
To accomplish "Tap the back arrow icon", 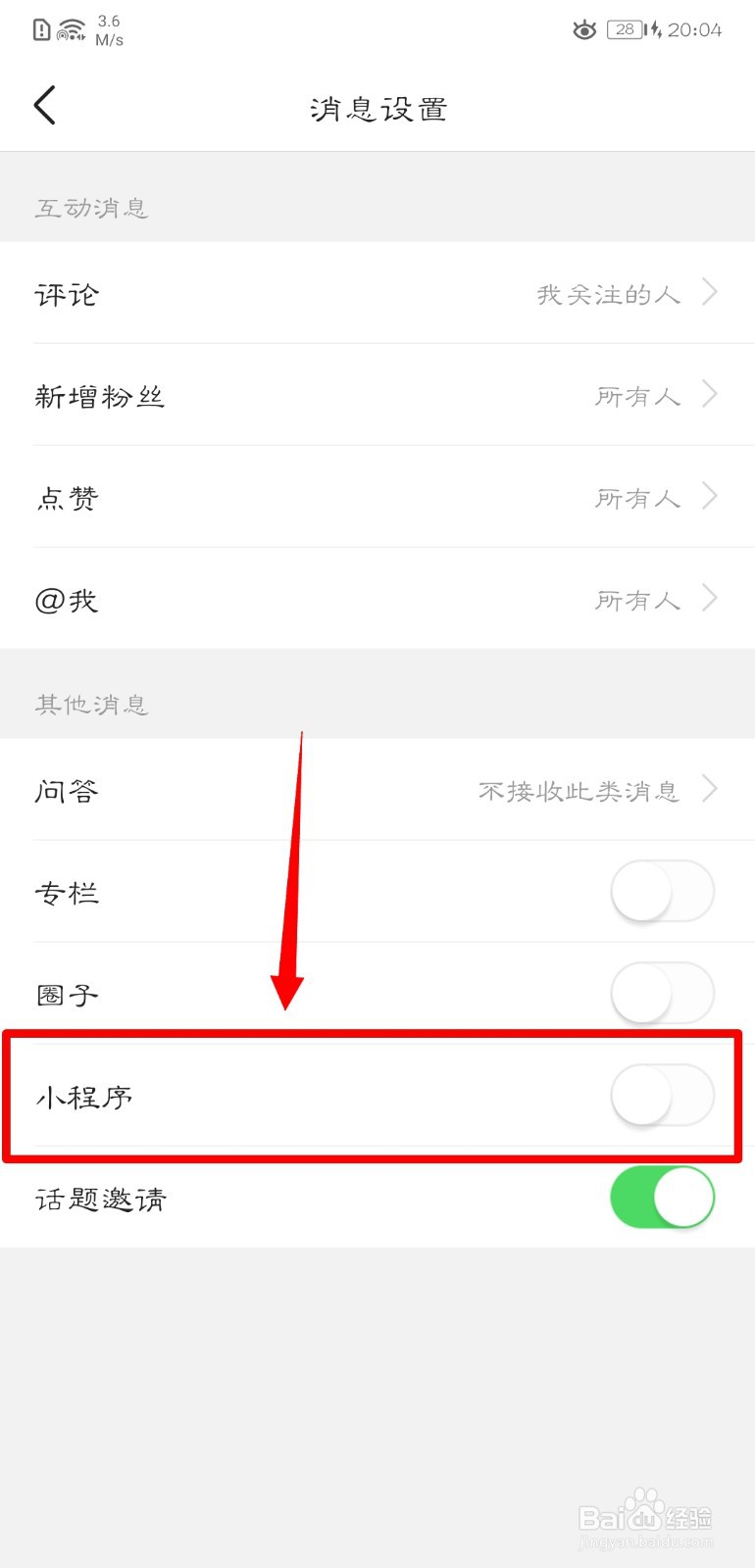I will click(x=45, y=105).
